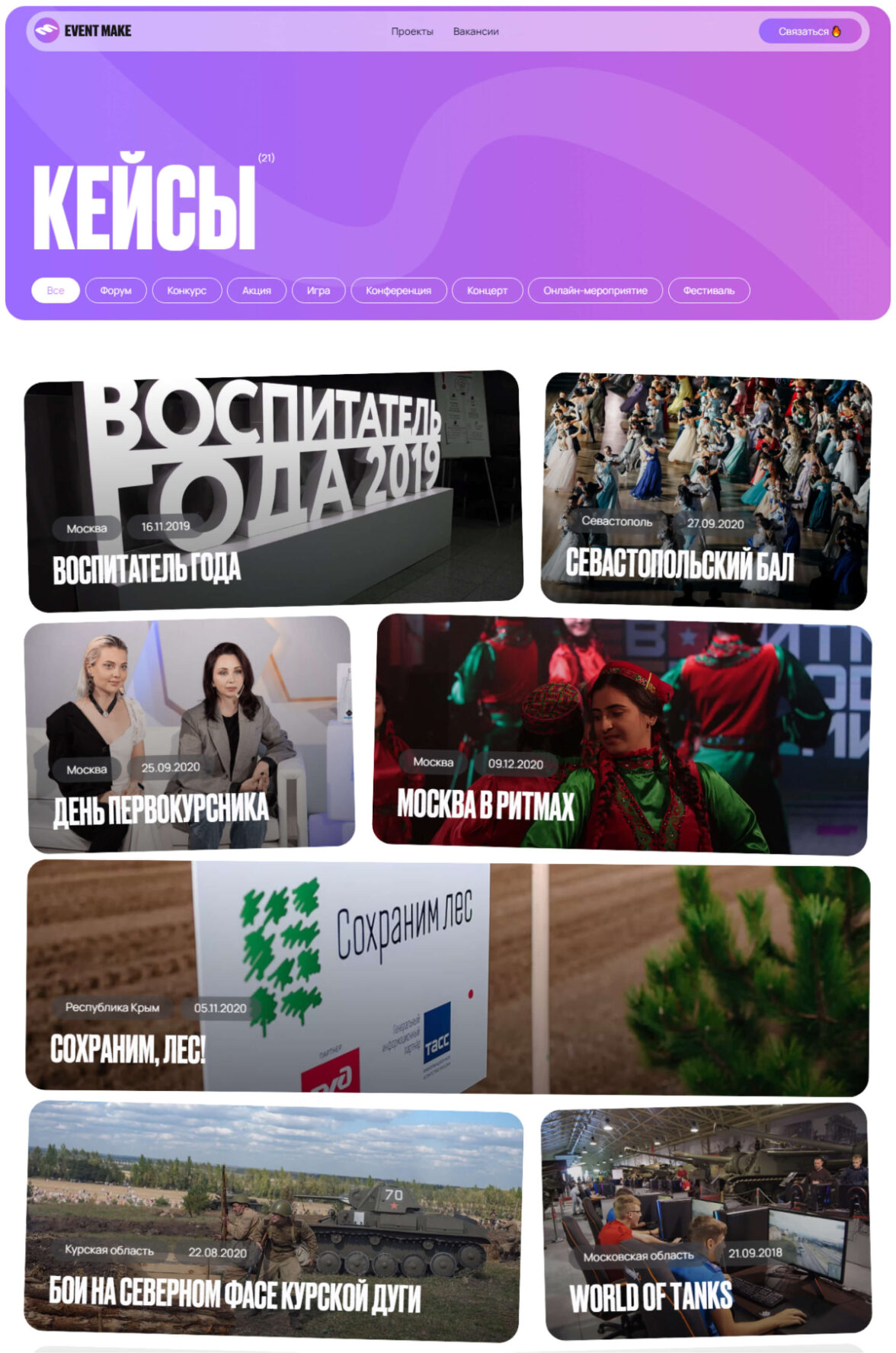Image resolution: width=896 pixels, height=1353 pixels.
Task: Filter cases by Форум
Action: (x=116, y=290)
